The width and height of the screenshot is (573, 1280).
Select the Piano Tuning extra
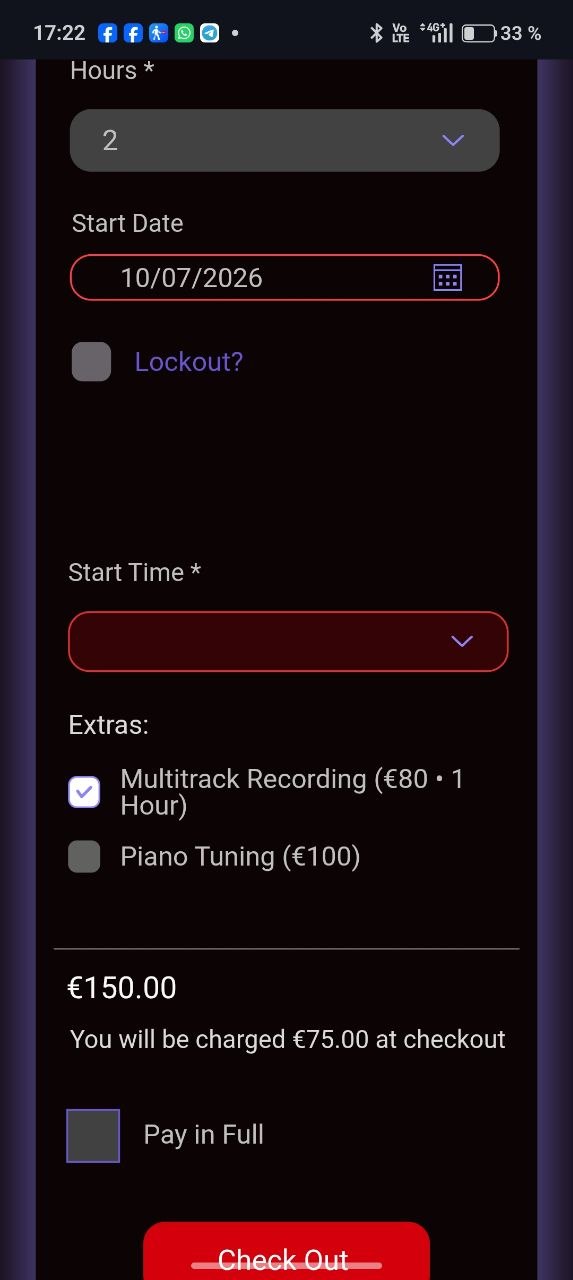click(x=84, y=857)
